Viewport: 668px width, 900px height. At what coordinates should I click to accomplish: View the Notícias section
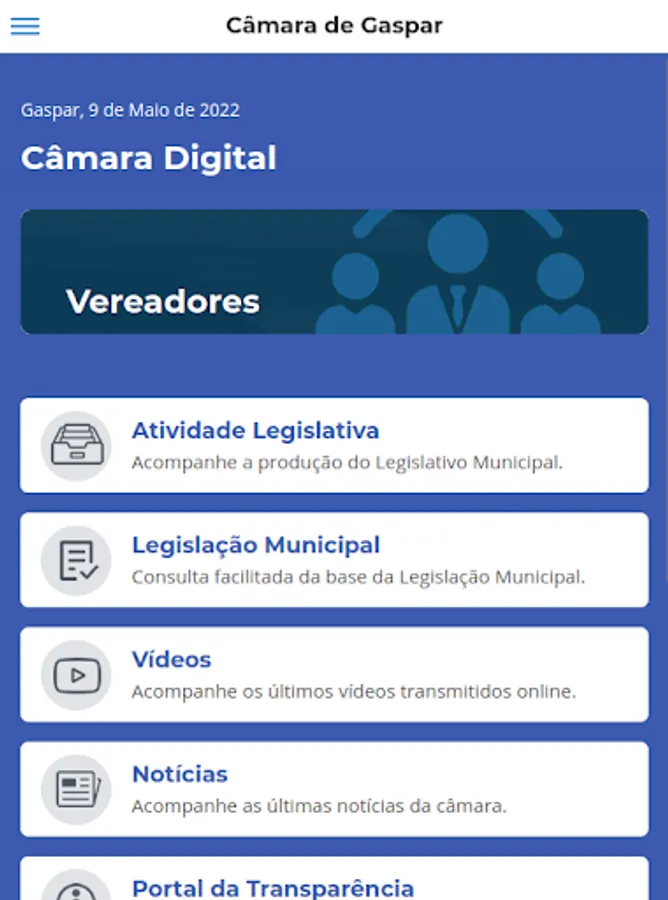tap(334, 788)
